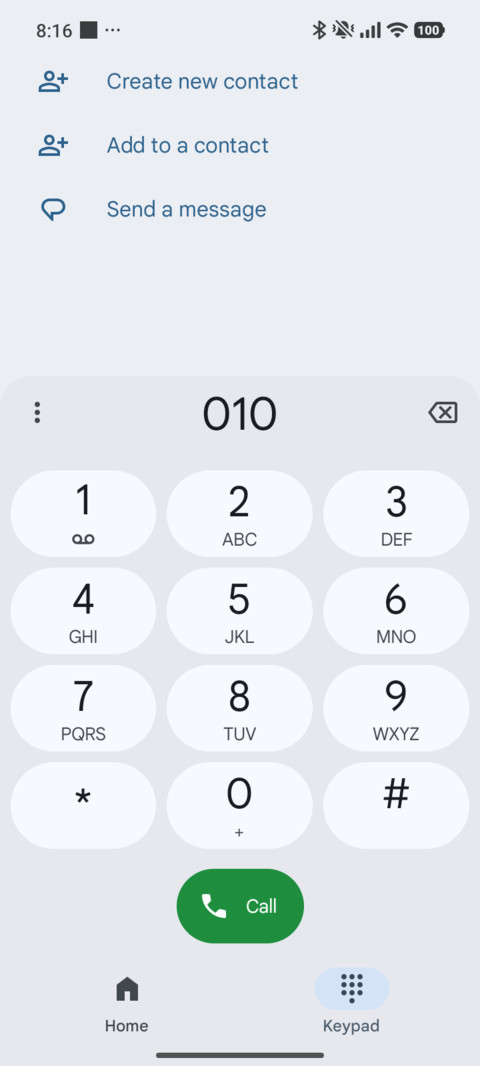
Task: Tap the 3 DEF key
Action: coord(396,514)
